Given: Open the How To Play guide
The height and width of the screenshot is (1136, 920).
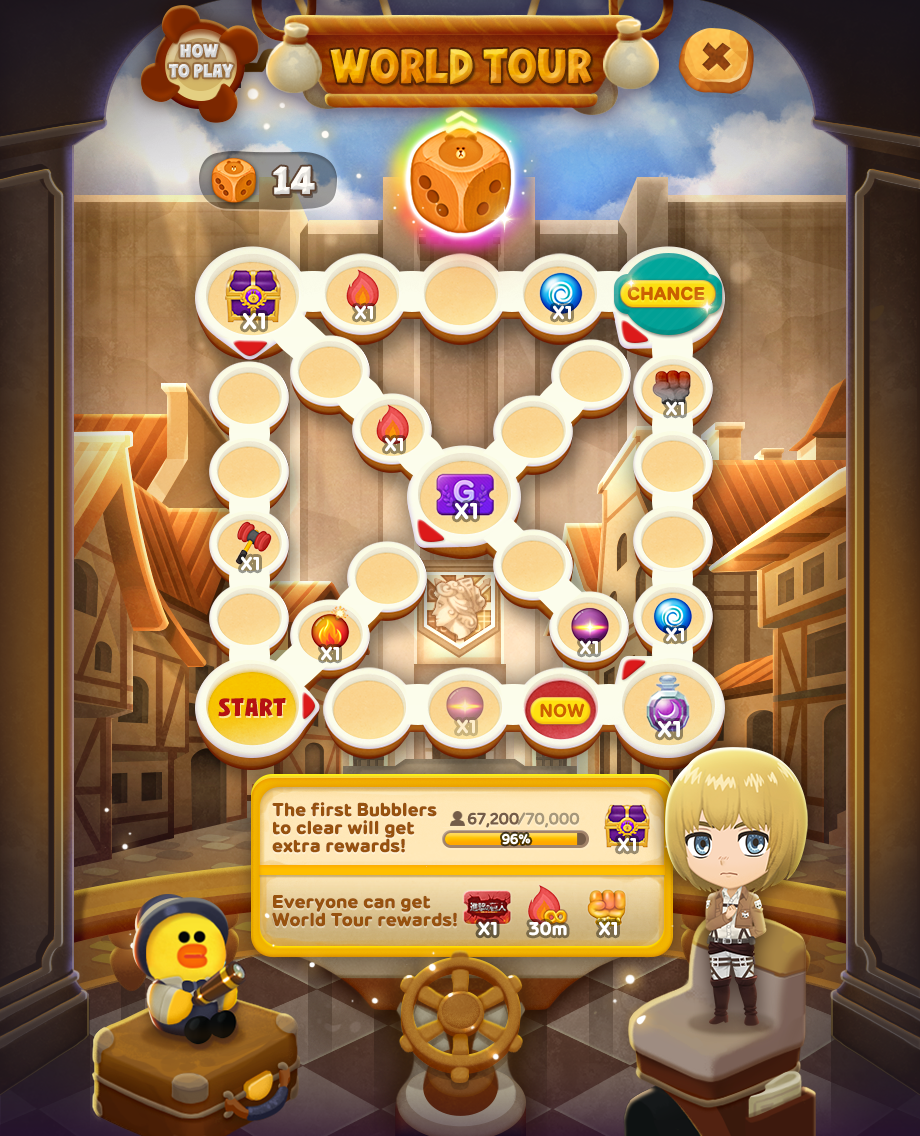Looking at the screenshot, I should pos(200,62).
